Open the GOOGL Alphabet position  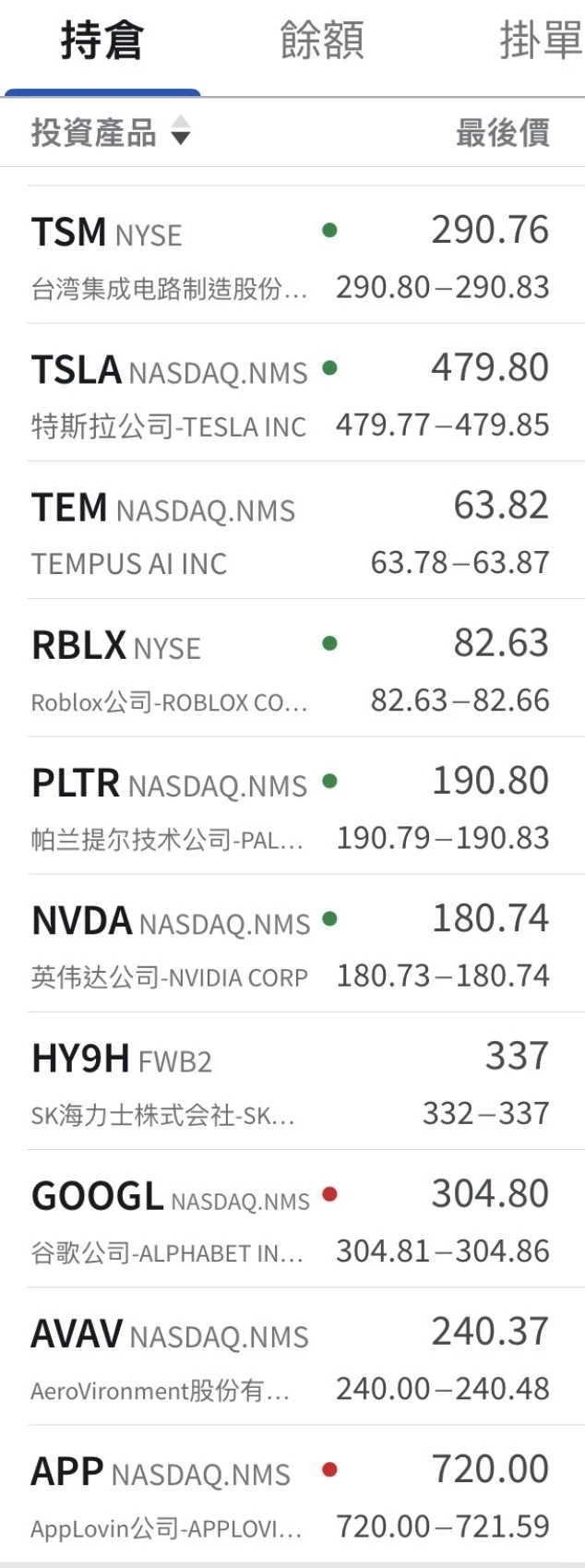coord(291,1219)
